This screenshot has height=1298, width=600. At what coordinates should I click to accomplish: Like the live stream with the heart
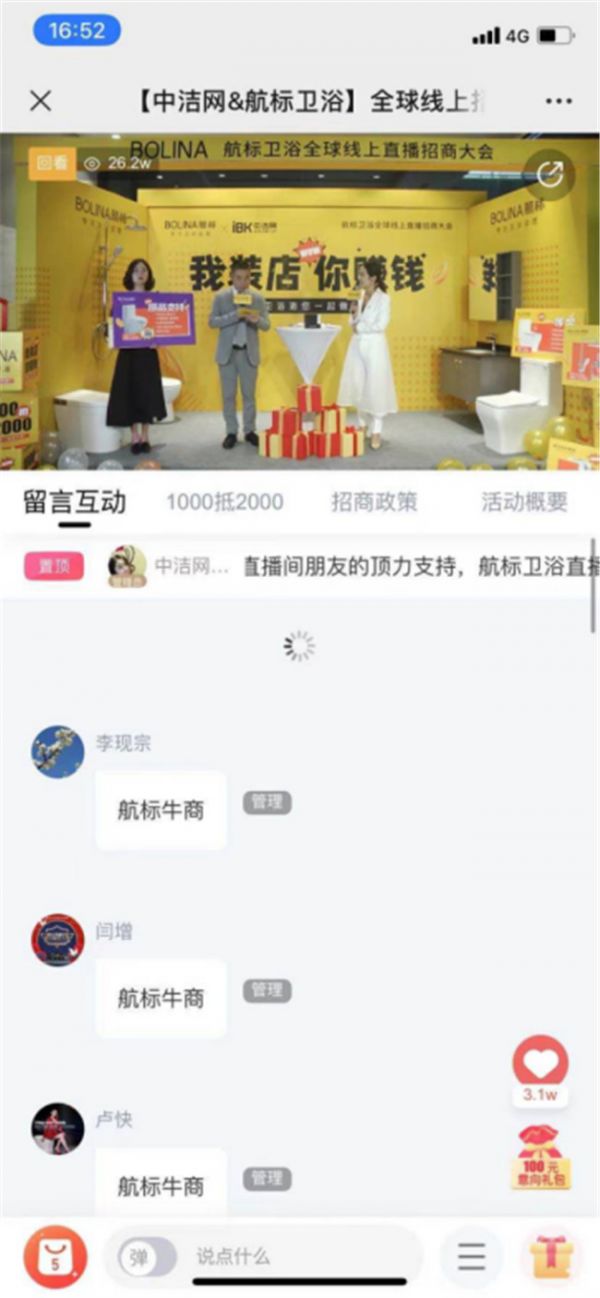540,1063
